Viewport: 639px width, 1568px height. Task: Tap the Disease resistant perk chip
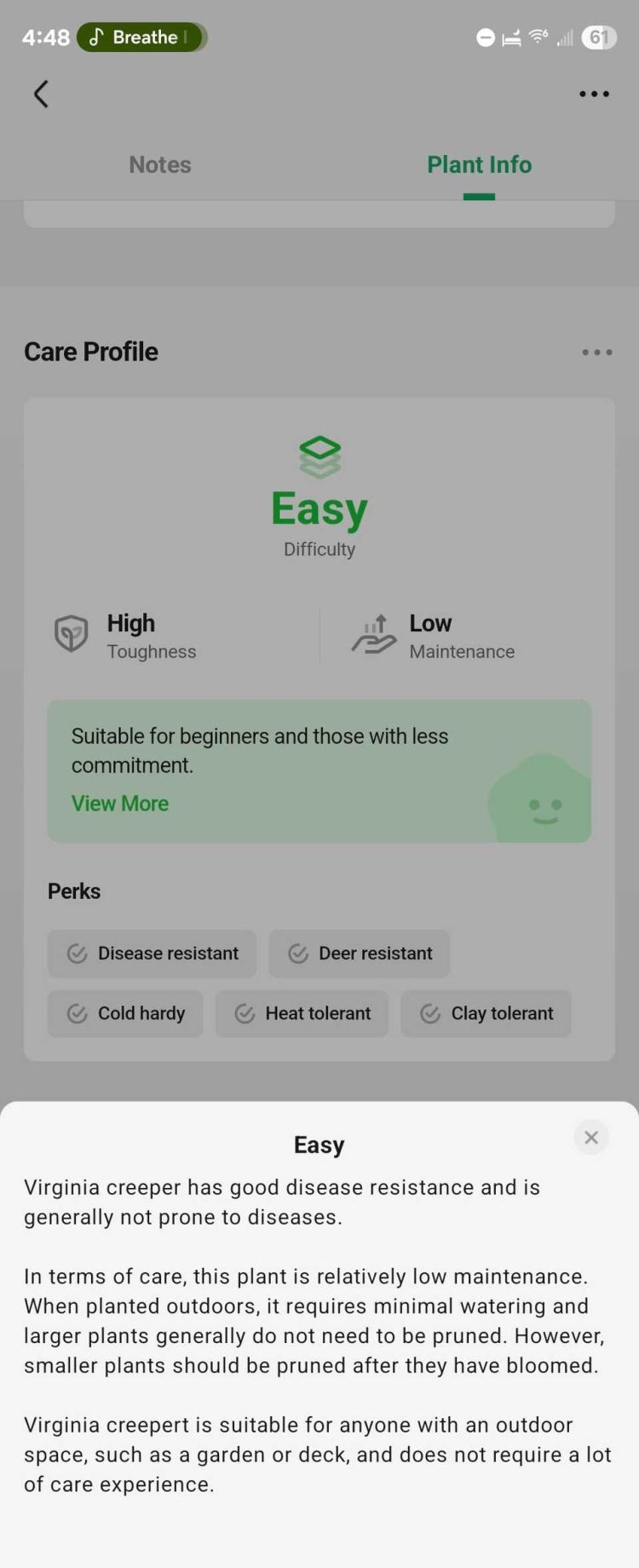(x=153, y=954)
